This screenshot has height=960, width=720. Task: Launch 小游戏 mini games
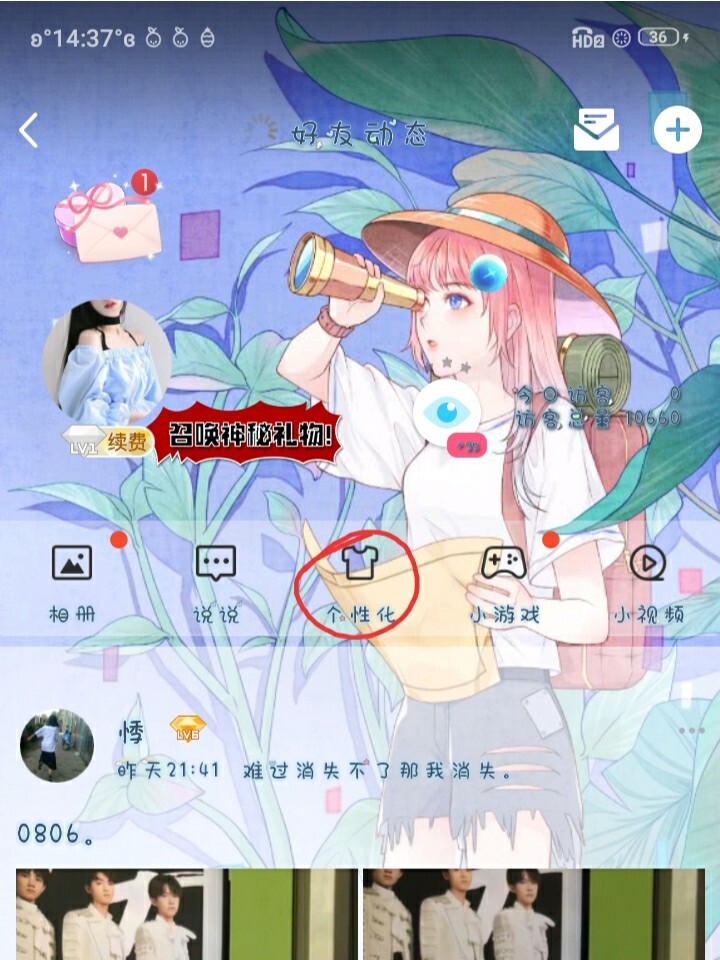tap(505, 583)
